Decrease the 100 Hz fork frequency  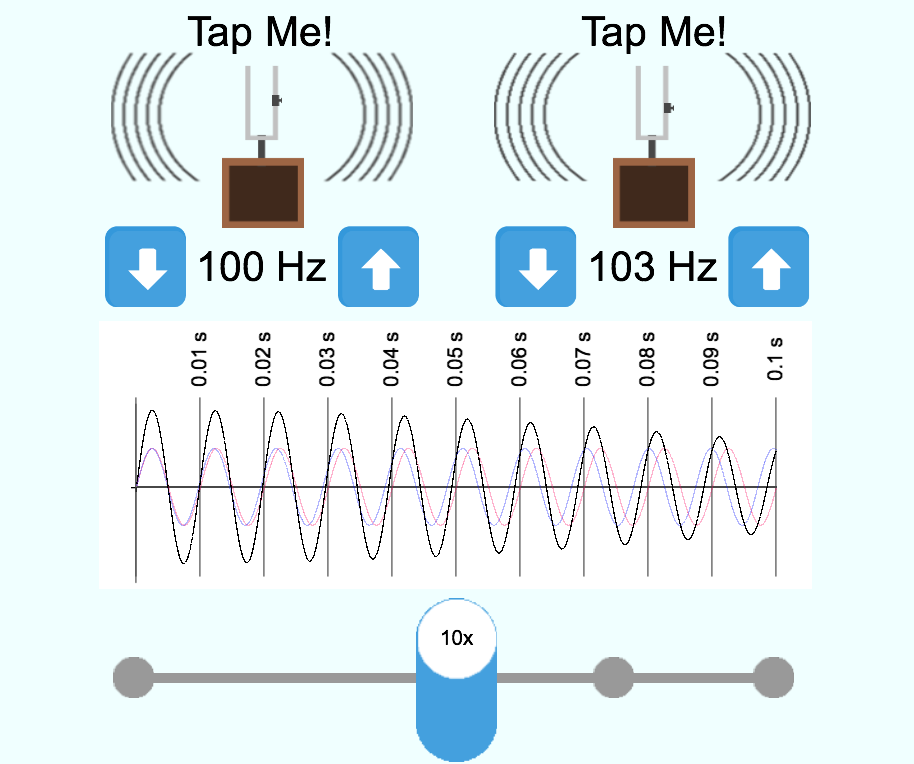click(146, 267)
